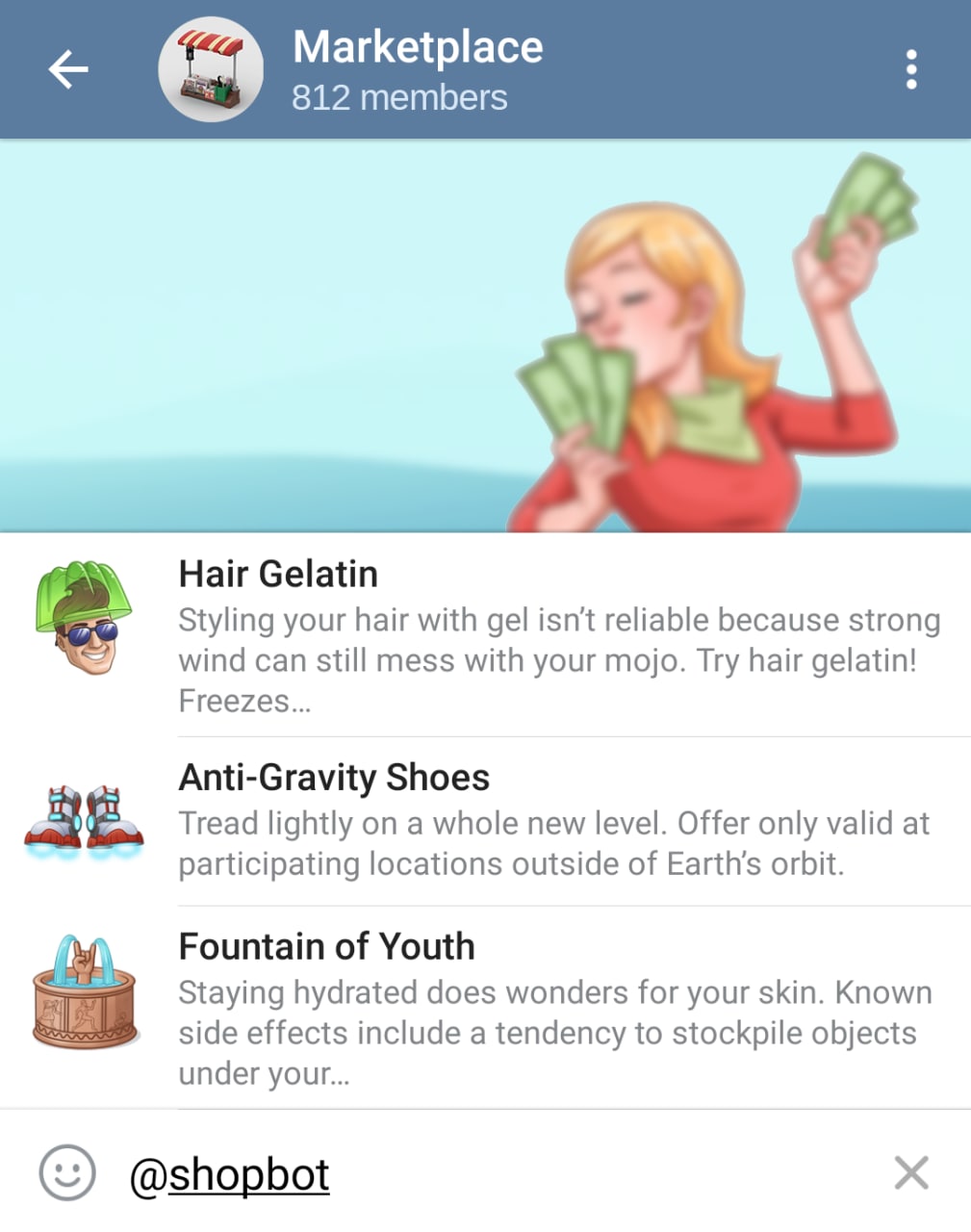
Task: Open the three-dot overflow menu
Action: click(910, 69)
